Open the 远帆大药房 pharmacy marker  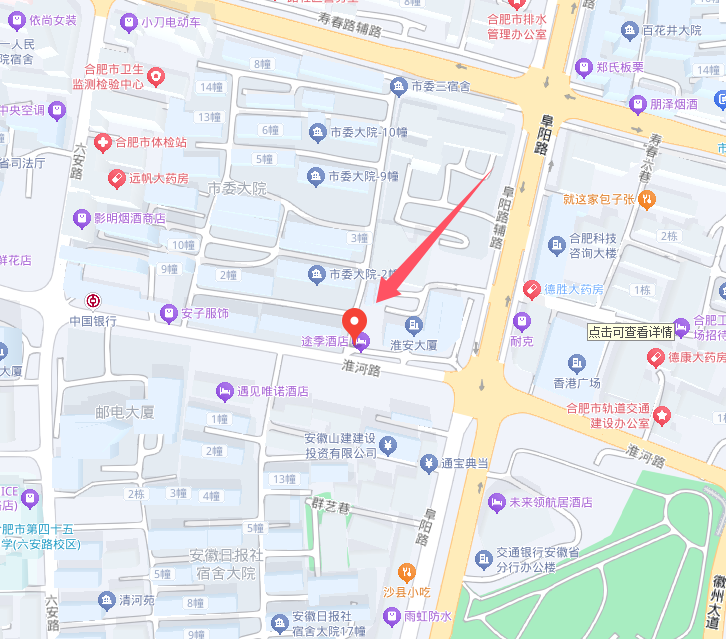pyautogui.click(x=116, y=179)
